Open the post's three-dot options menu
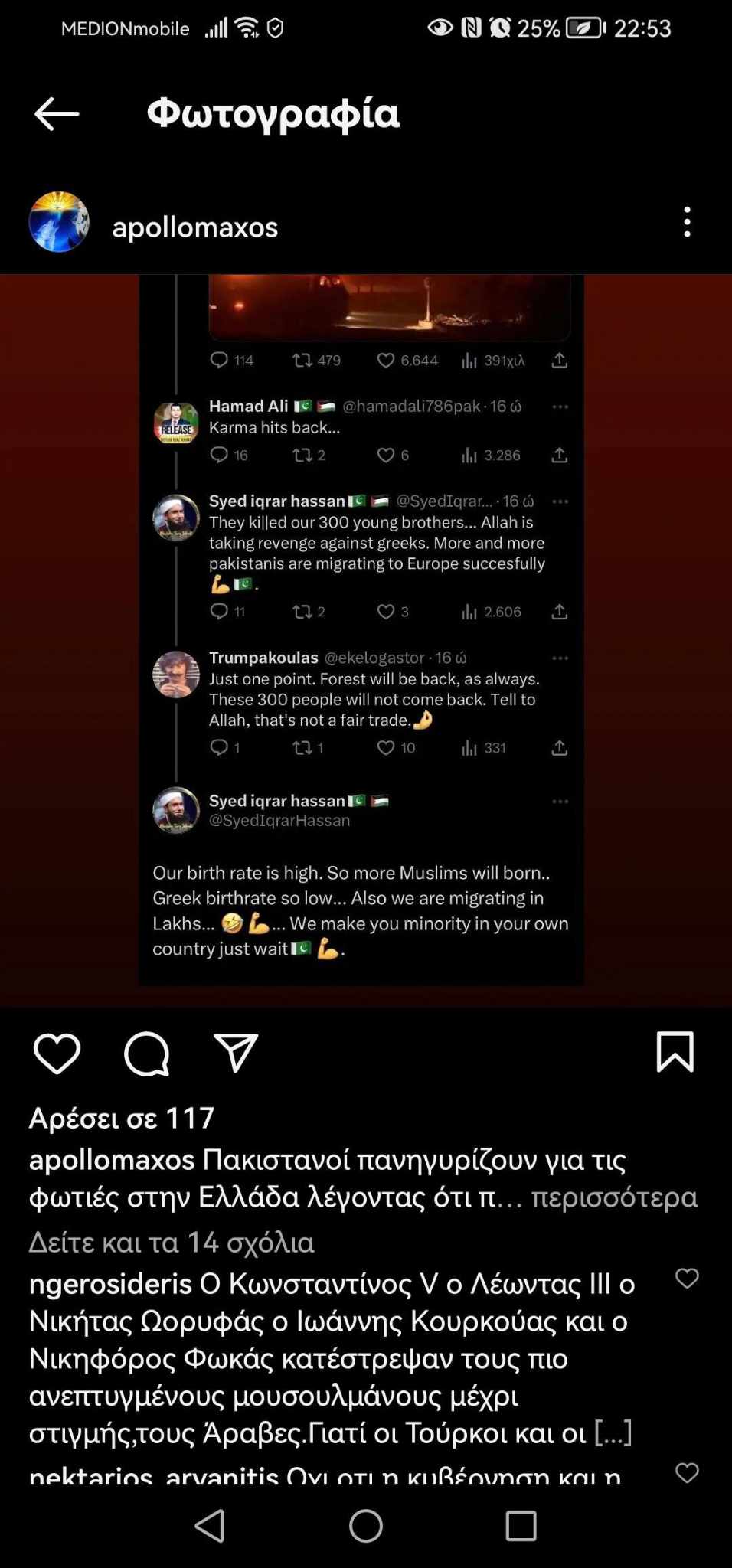Screen dimensions: 732x1568 687,222
